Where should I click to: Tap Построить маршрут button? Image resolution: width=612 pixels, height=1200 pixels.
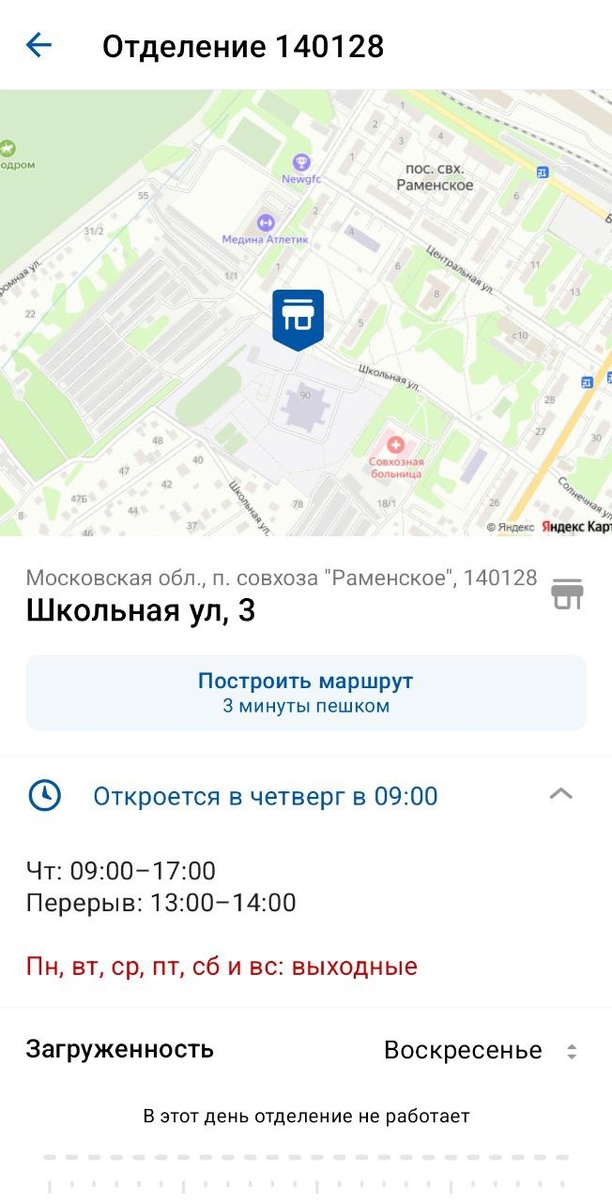(x=306, y=692)
